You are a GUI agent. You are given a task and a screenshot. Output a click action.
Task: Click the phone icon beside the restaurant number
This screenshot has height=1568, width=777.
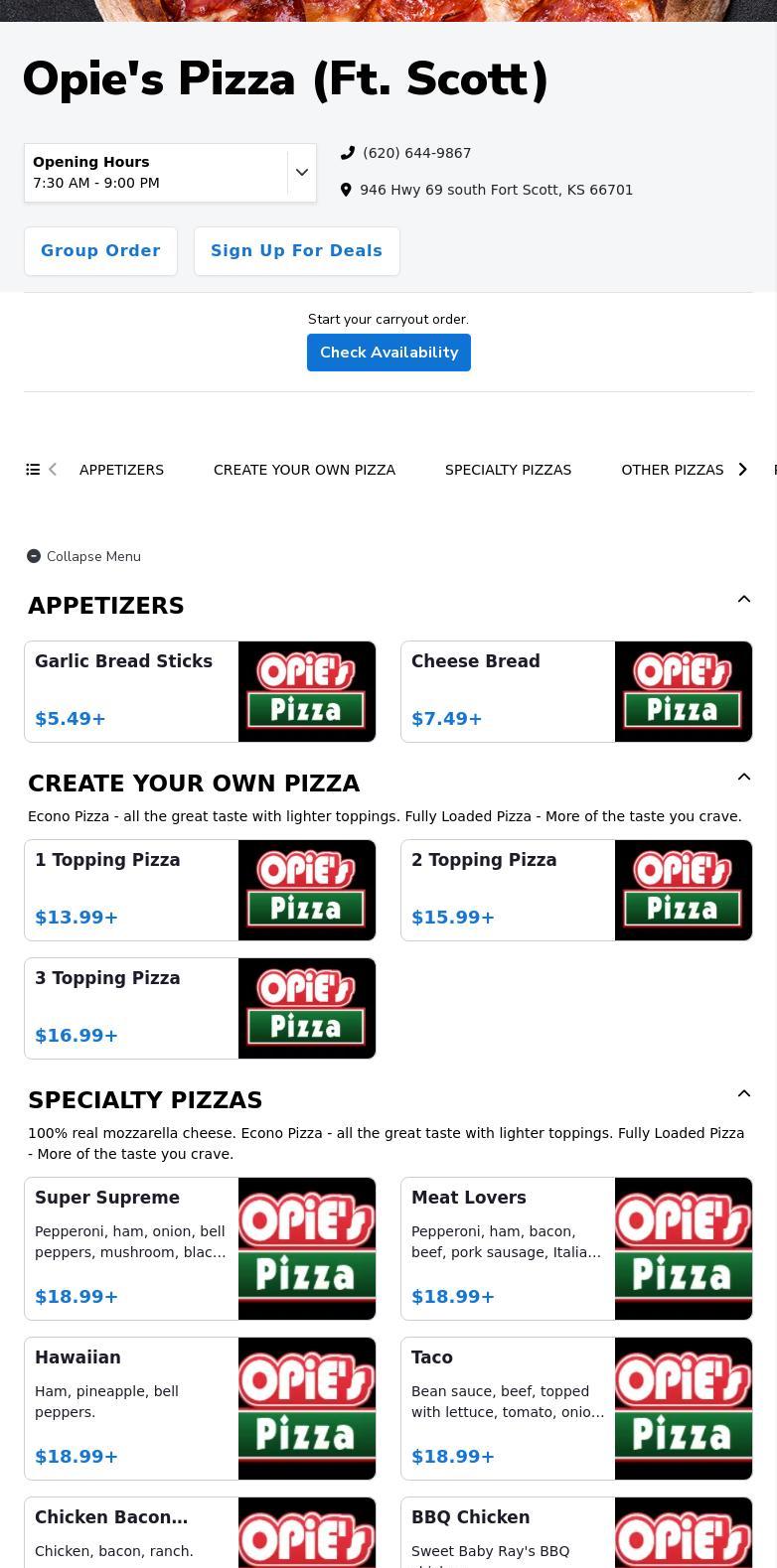tap(348, 153)
